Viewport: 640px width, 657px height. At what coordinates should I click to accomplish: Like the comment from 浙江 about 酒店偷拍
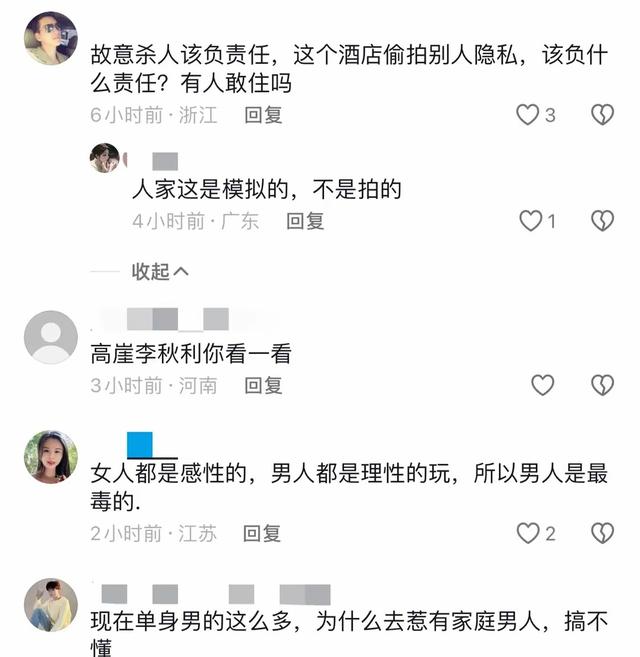[x=527, y=115]
